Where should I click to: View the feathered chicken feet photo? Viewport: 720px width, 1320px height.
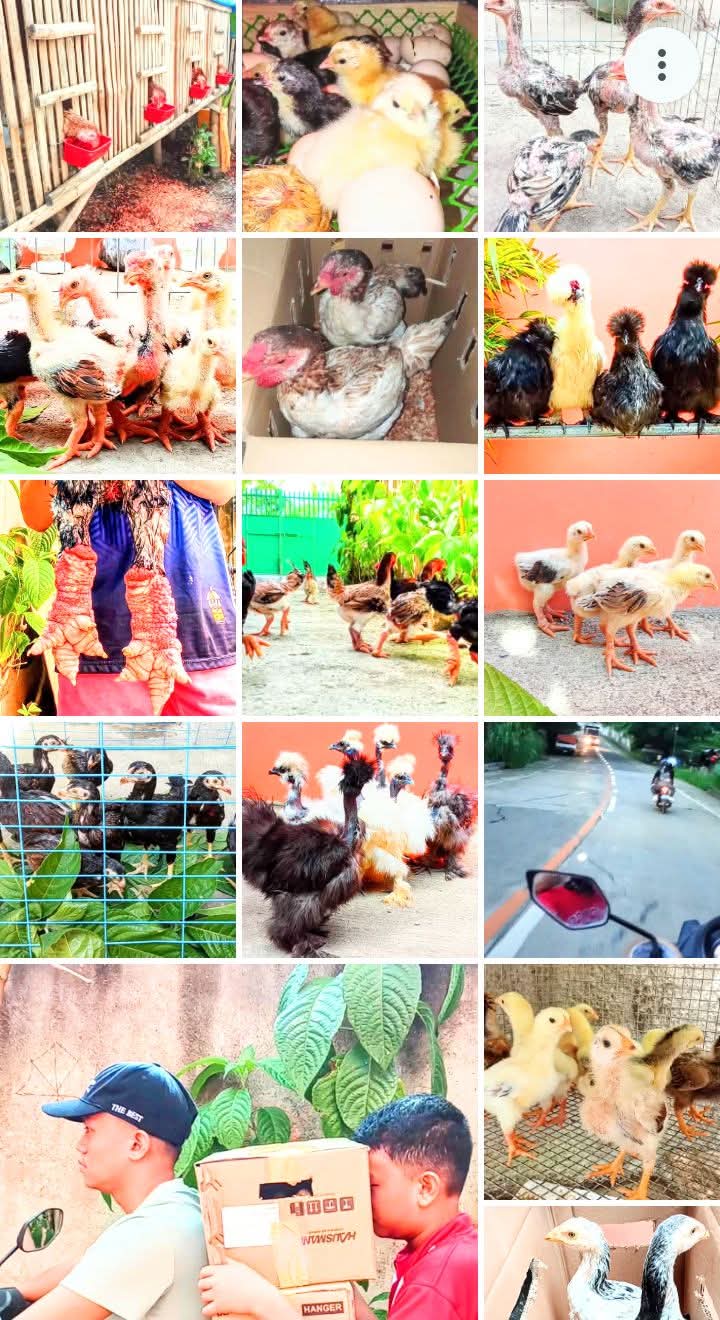pyautogui.click(x=118, y=598)
